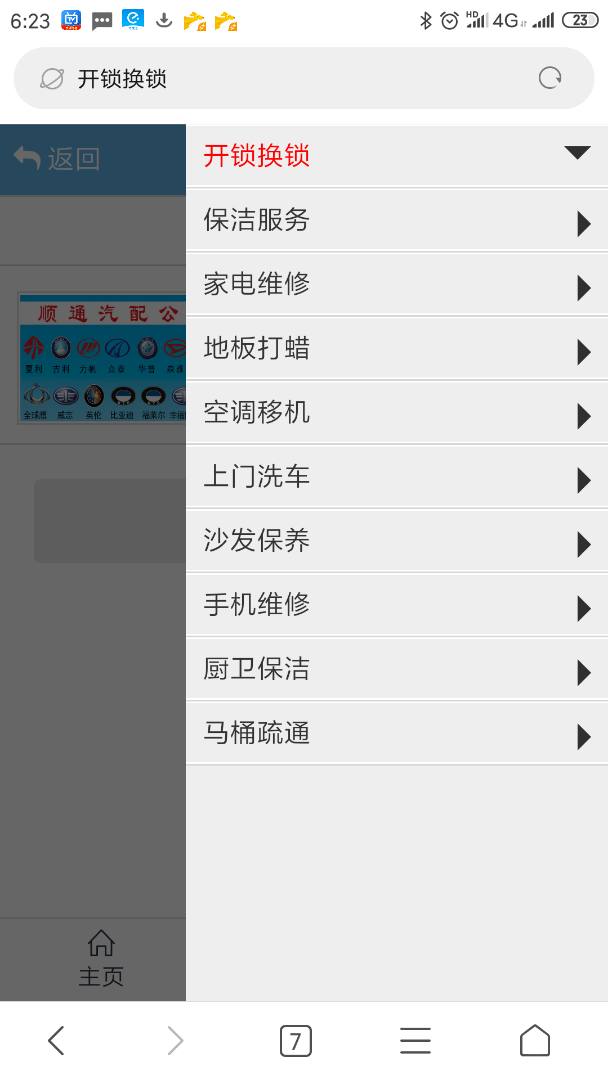Viewport: 608px width, 1080px height.
Task: Select 空调移机 option
Action: point(396,412)
